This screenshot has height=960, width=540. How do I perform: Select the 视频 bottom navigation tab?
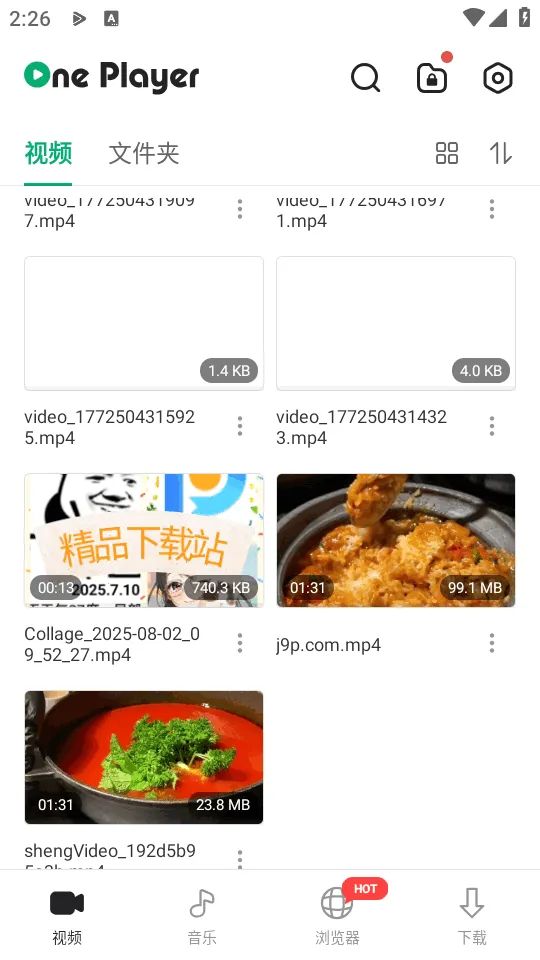click(x=67, y=917)
